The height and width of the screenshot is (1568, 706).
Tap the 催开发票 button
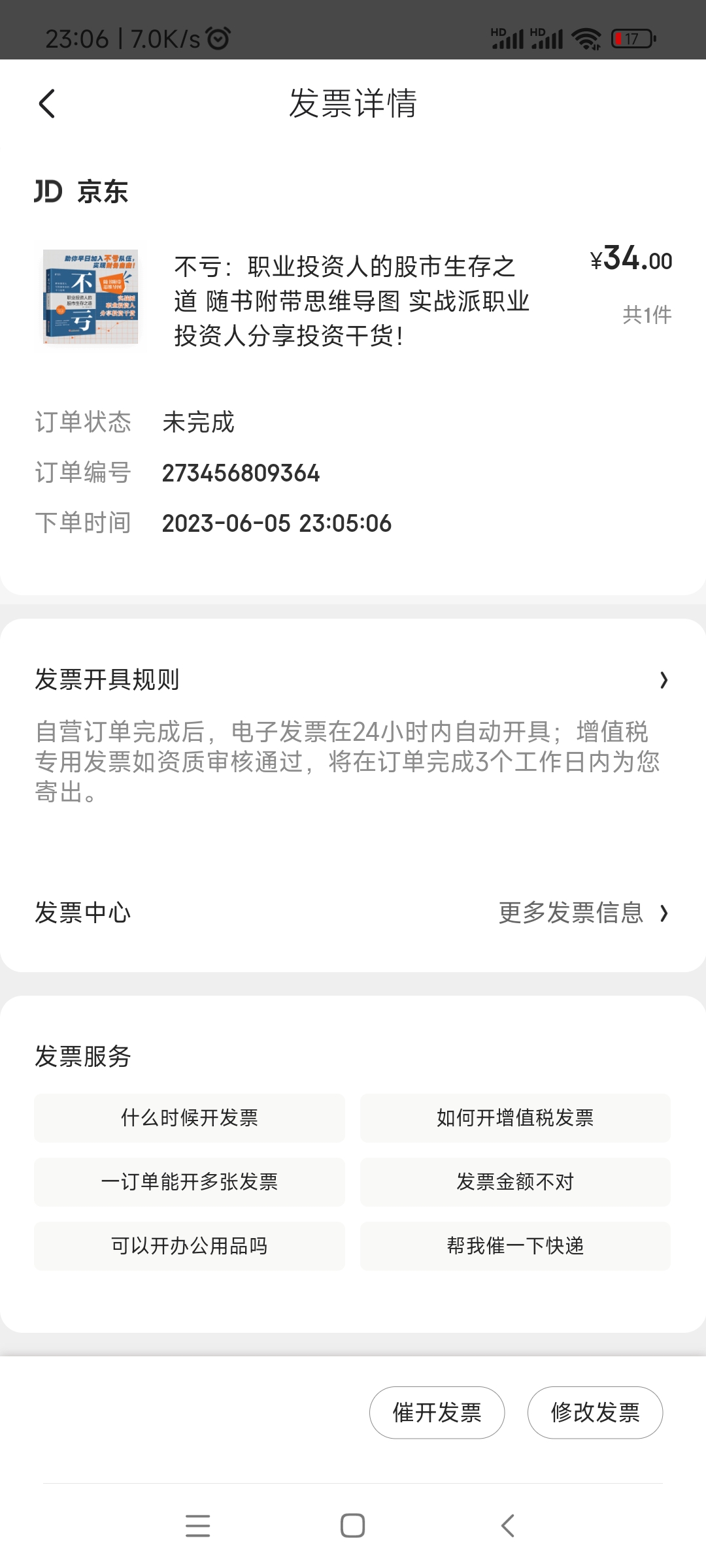[x=437, y=1413]
